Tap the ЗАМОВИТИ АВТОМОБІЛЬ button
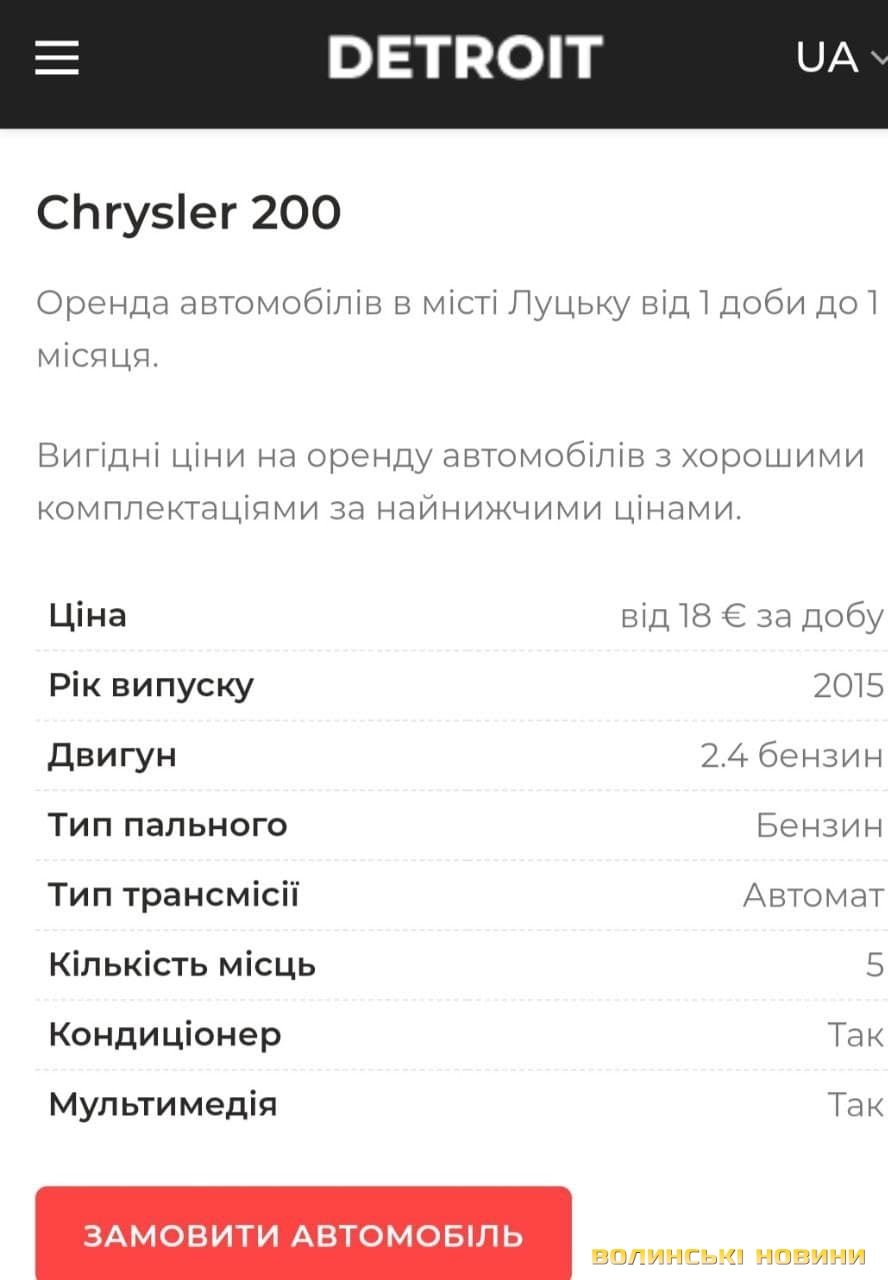 303,1234
